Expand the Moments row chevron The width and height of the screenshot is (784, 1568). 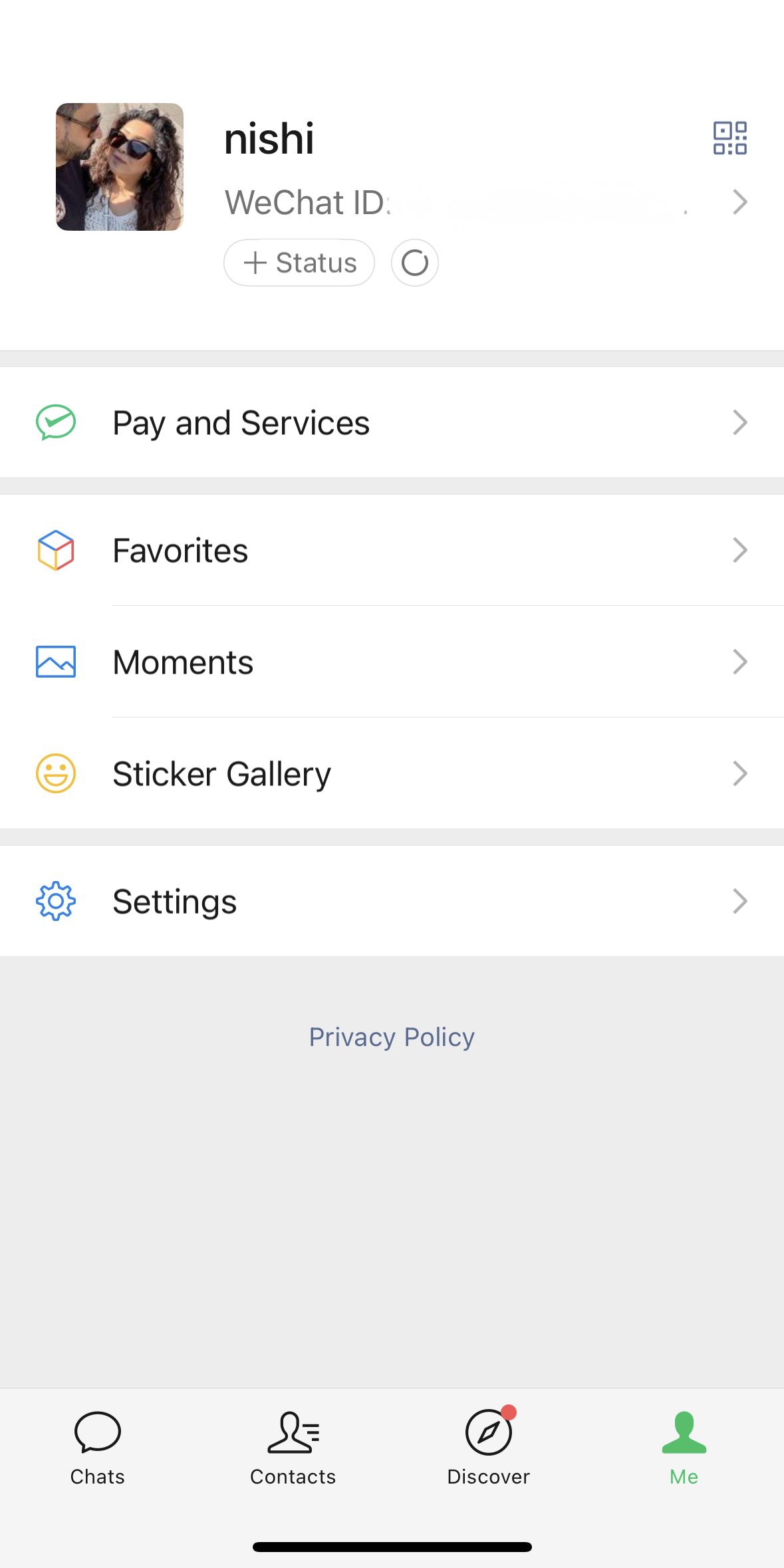click(x=740, y=661)
